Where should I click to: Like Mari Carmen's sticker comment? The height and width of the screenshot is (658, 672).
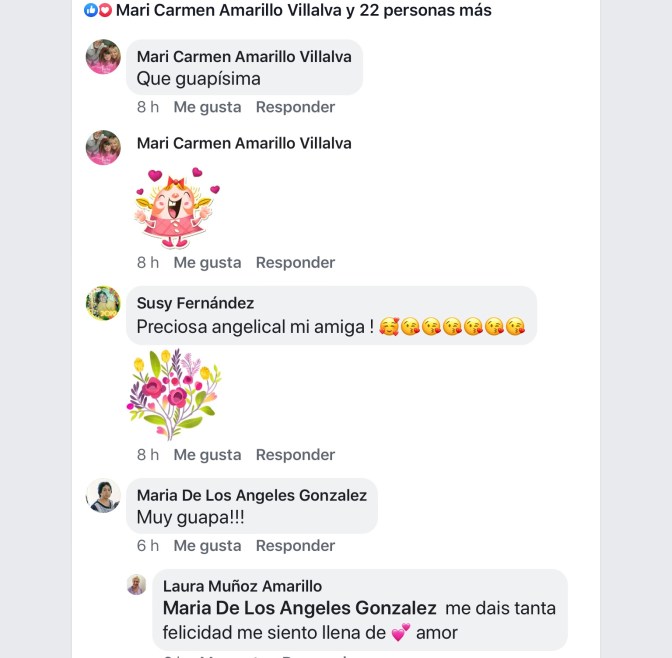click(207, 262)
